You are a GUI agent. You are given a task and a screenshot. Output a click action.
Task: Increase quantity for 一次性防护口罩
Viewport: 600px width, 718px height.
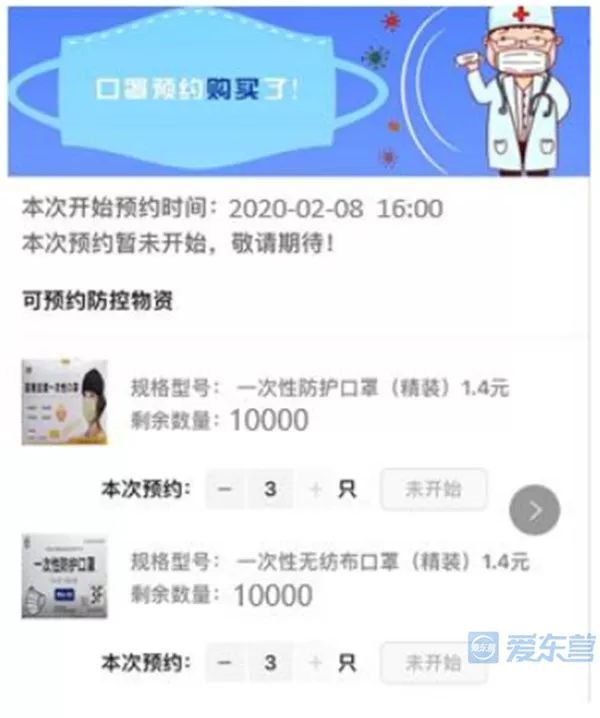click(316, 490)
